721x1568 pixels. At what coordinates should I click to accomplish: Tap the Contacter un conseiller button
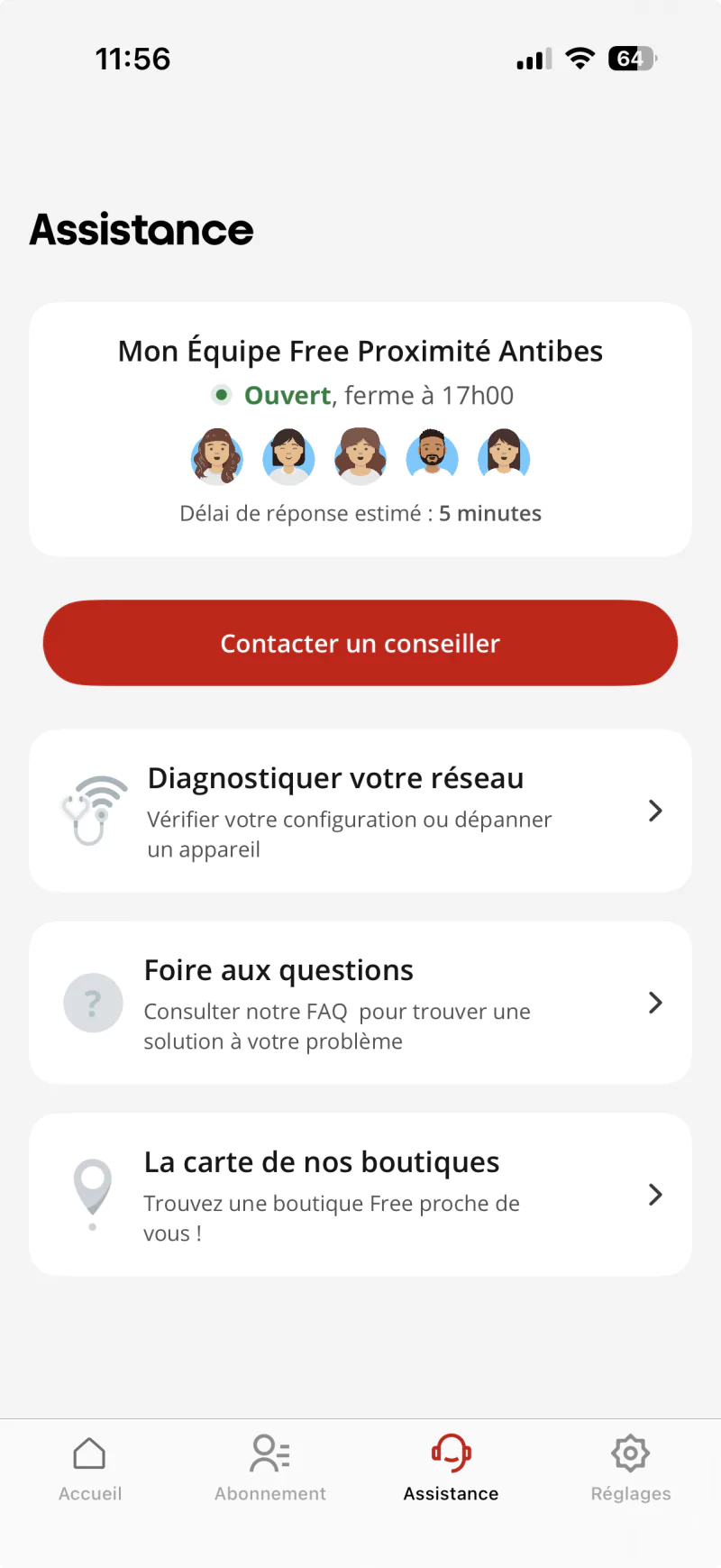coord(360,643)
